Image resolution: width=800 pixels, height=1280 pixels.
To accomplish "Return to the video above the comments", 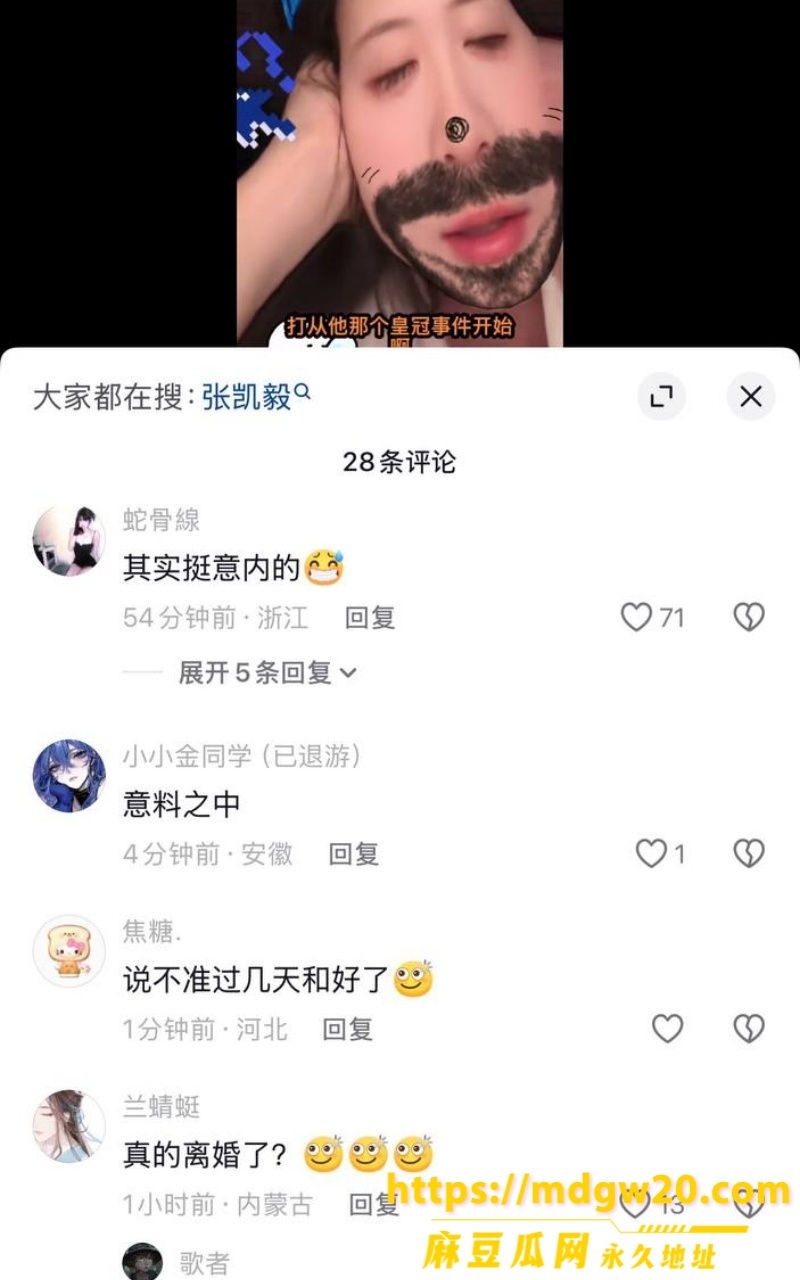I will (400, 172).
